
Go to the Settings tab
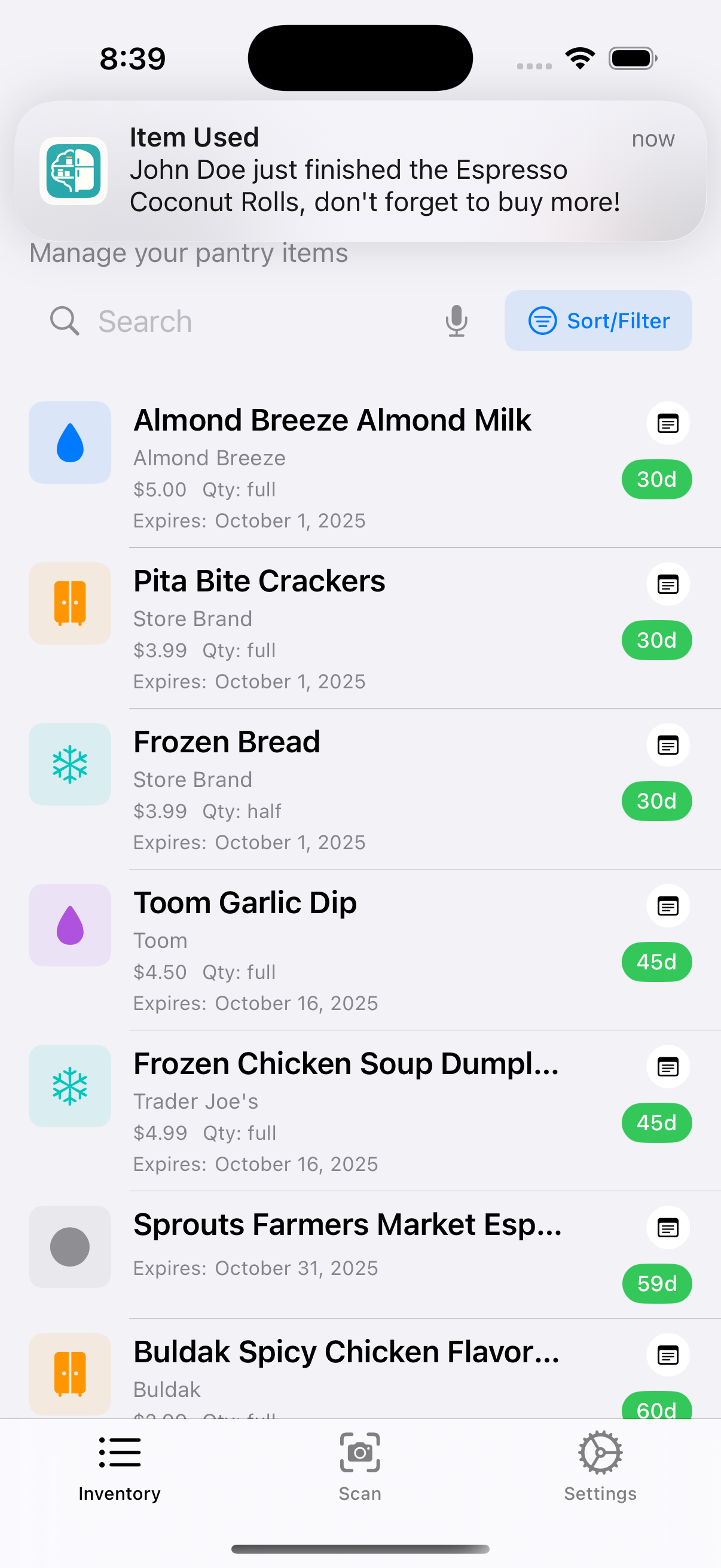click(600, 1467)
